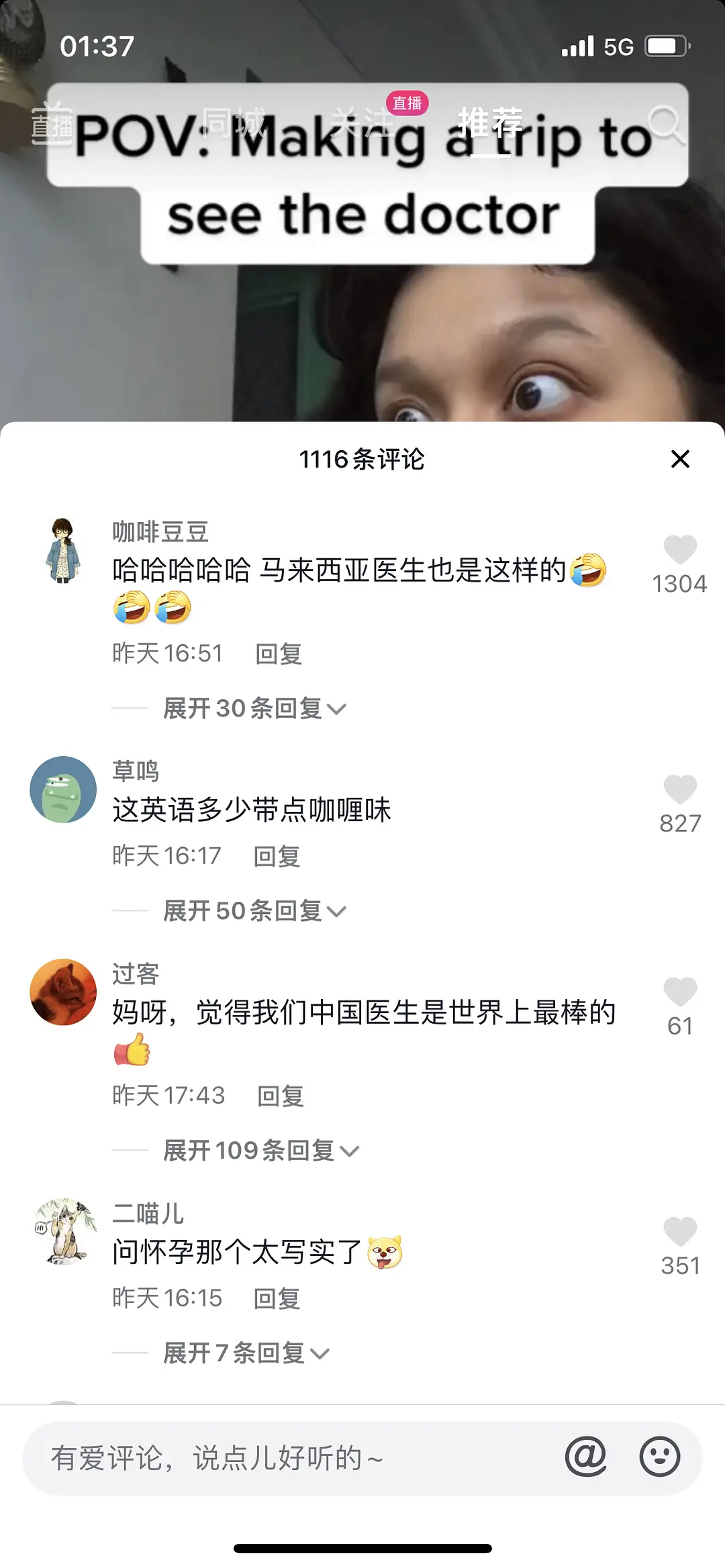Open 咖啡豆豆's profile avatar
The height and width of the screenshot is (1568, 725).
coord(63,550)
